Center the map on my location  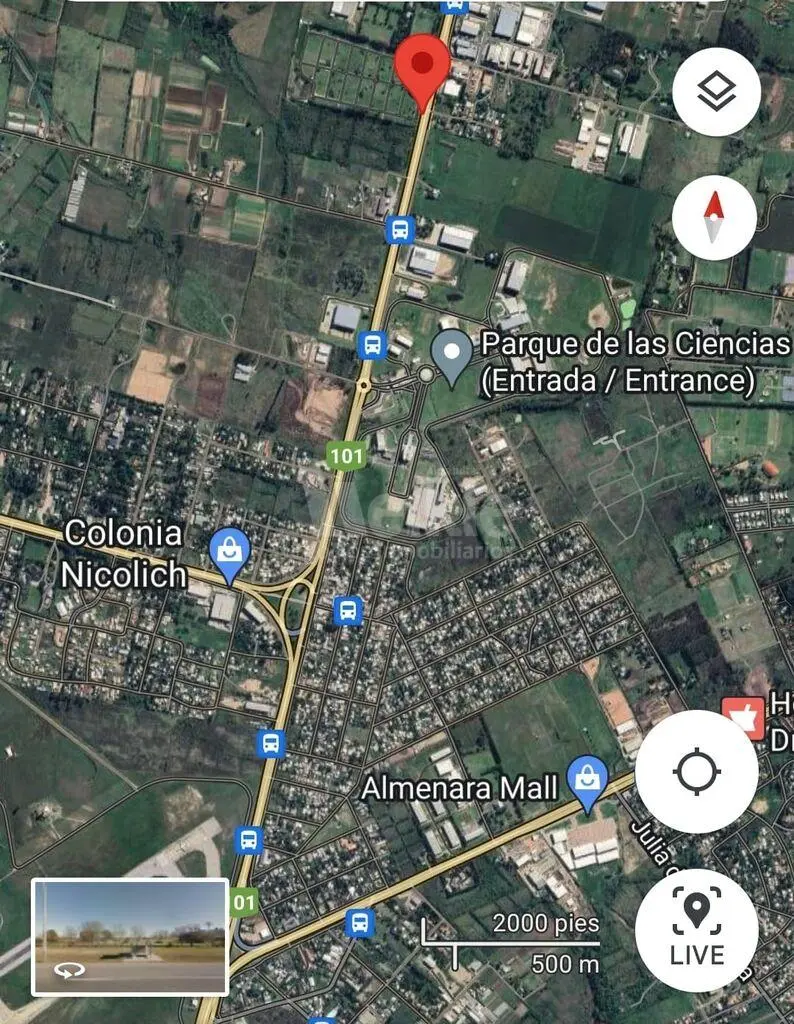point(696,771)
